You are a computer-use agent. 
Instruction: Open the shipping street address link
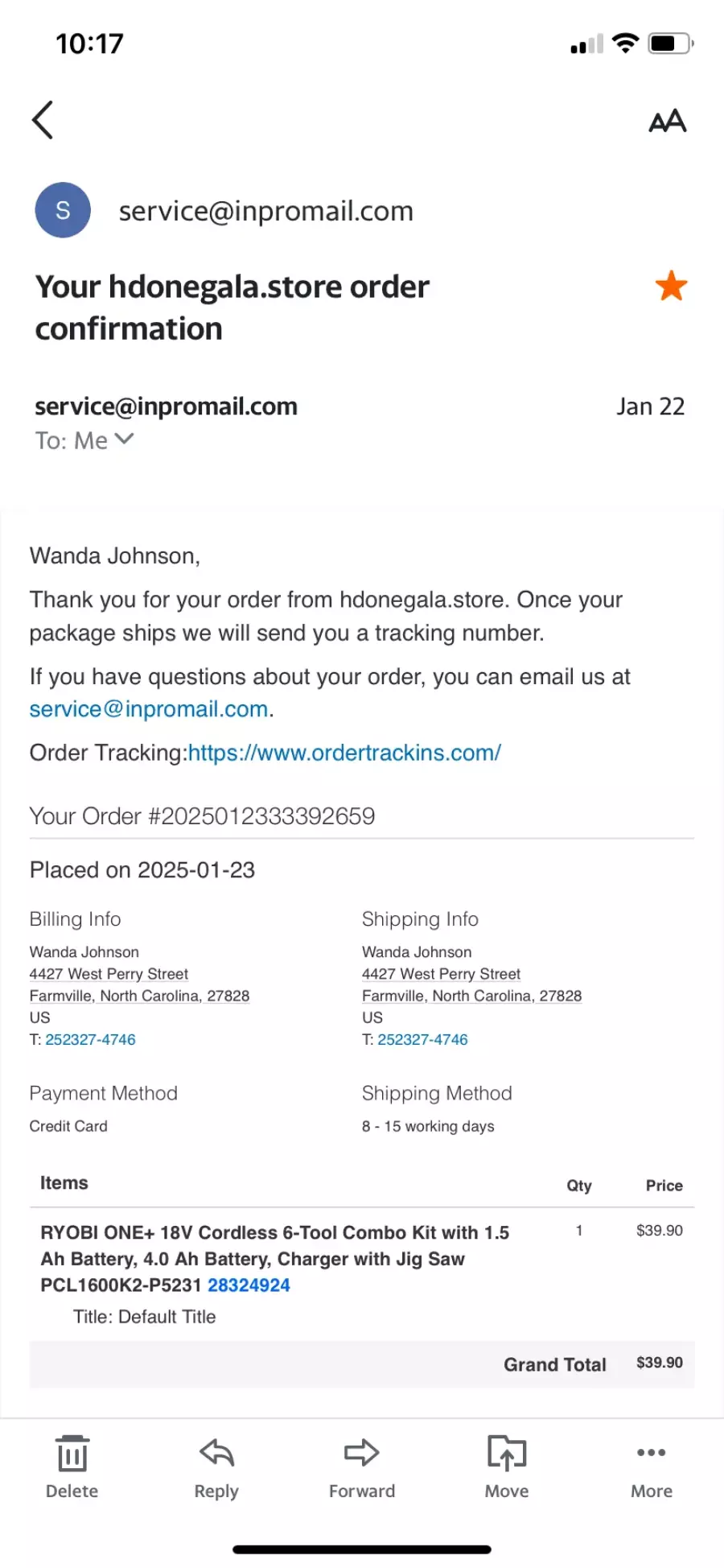pyautogui.click(x=441, y=974)
